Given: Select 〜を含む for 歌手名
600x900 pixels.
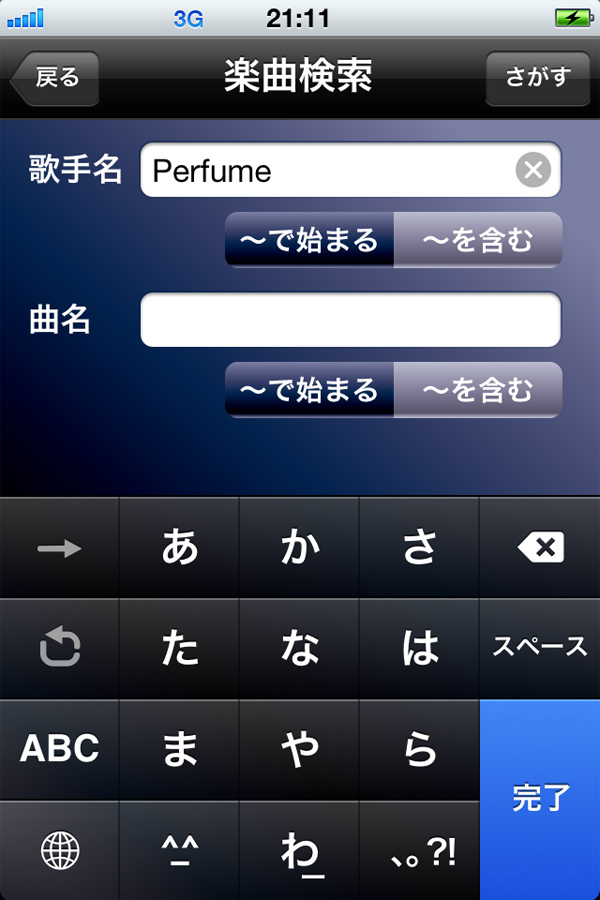Looking at the screenshot, I should 477,240.
